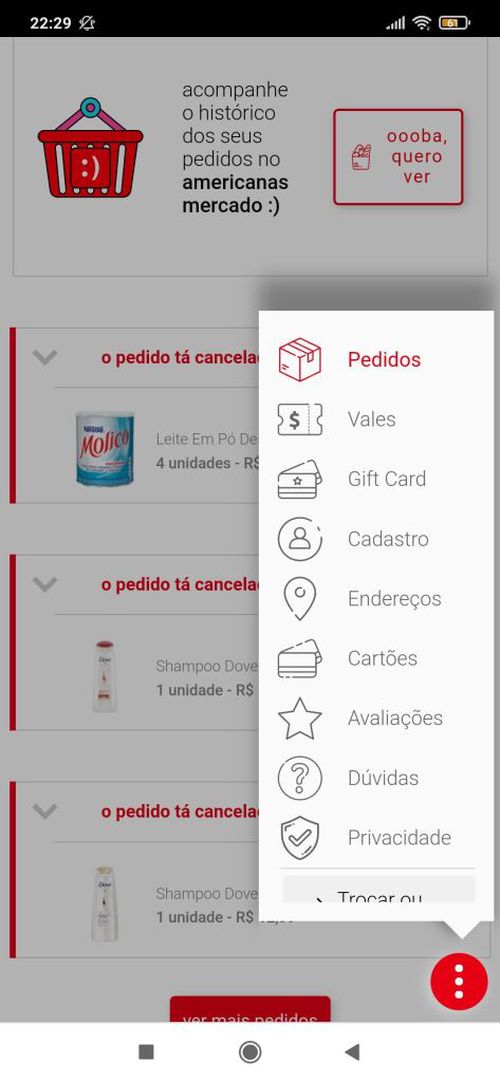Expand the cancelled Leite Em Pó order

[x=45, y=357]
